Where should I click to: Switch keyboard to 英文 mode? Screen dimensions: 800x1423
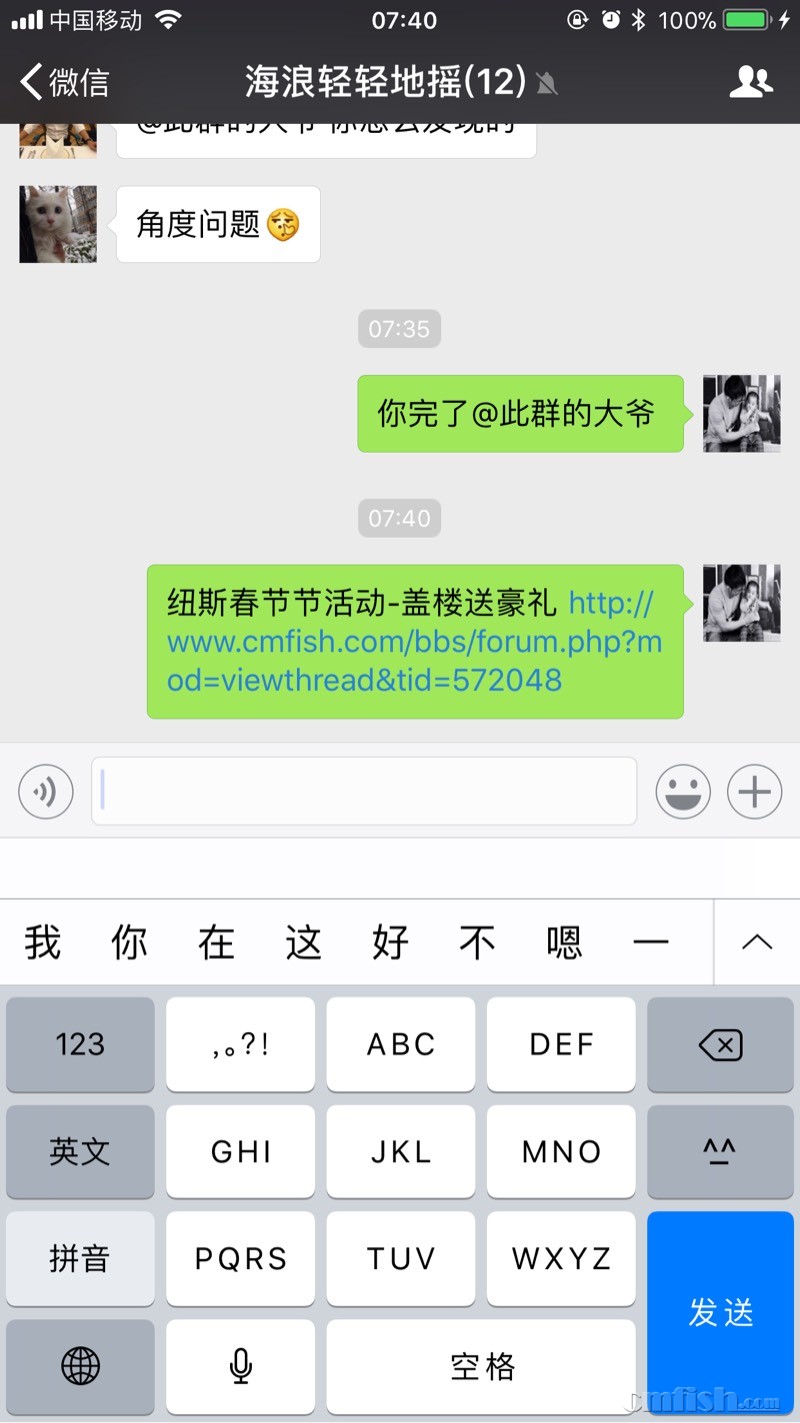point(80,1151)
